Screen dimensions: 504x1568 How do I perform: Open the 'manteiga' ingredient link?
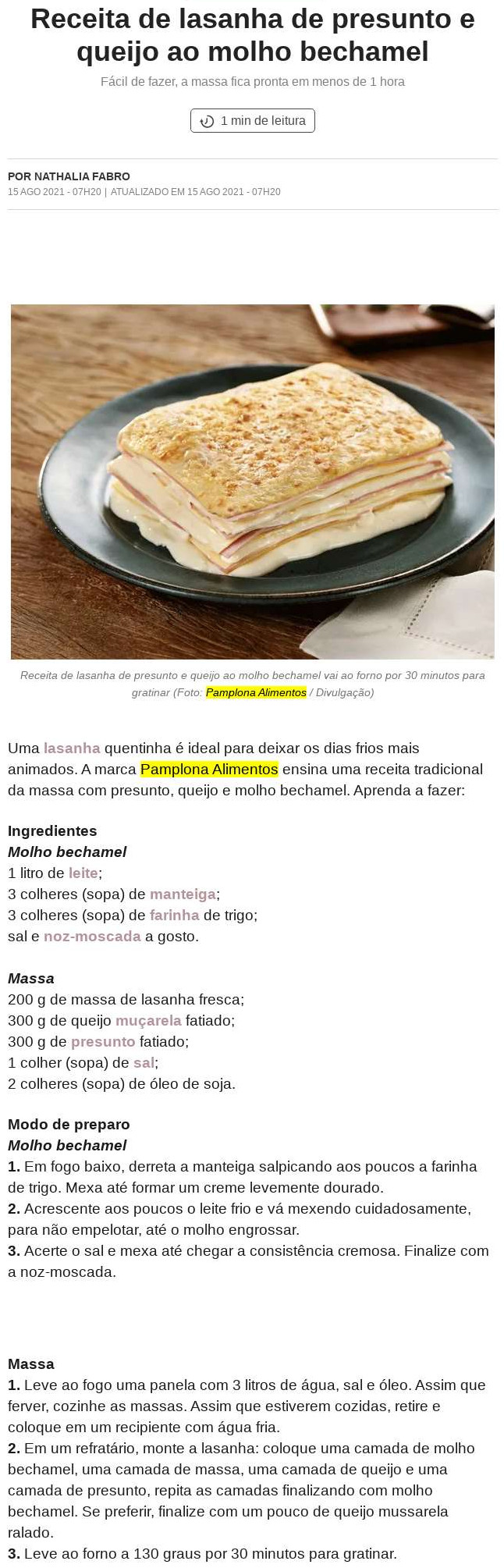pos(183,894)
